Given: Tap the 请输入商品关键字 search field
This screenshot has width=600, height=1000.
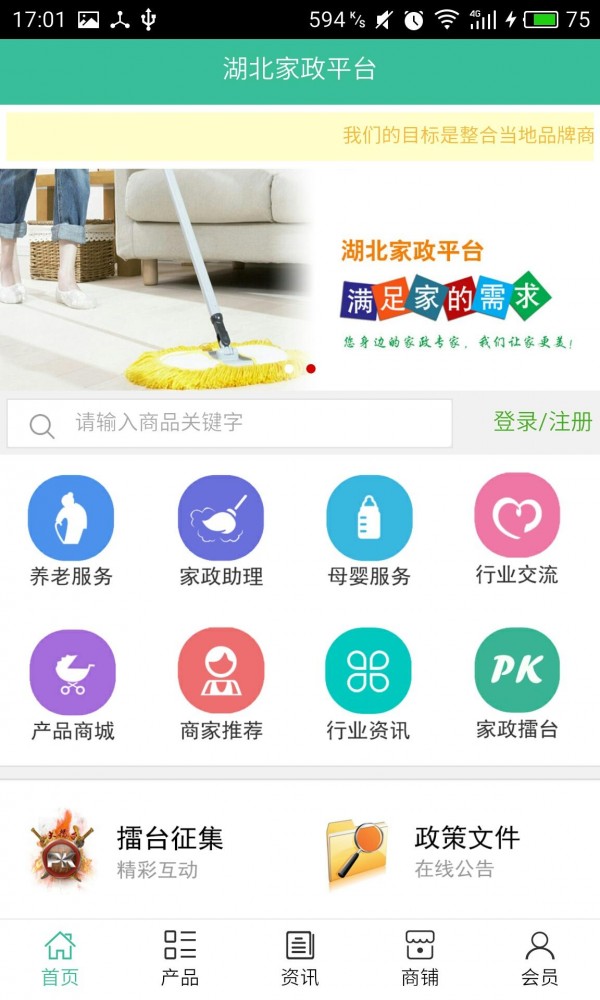Looking at the screenshot, I should [x=240, y=423].
